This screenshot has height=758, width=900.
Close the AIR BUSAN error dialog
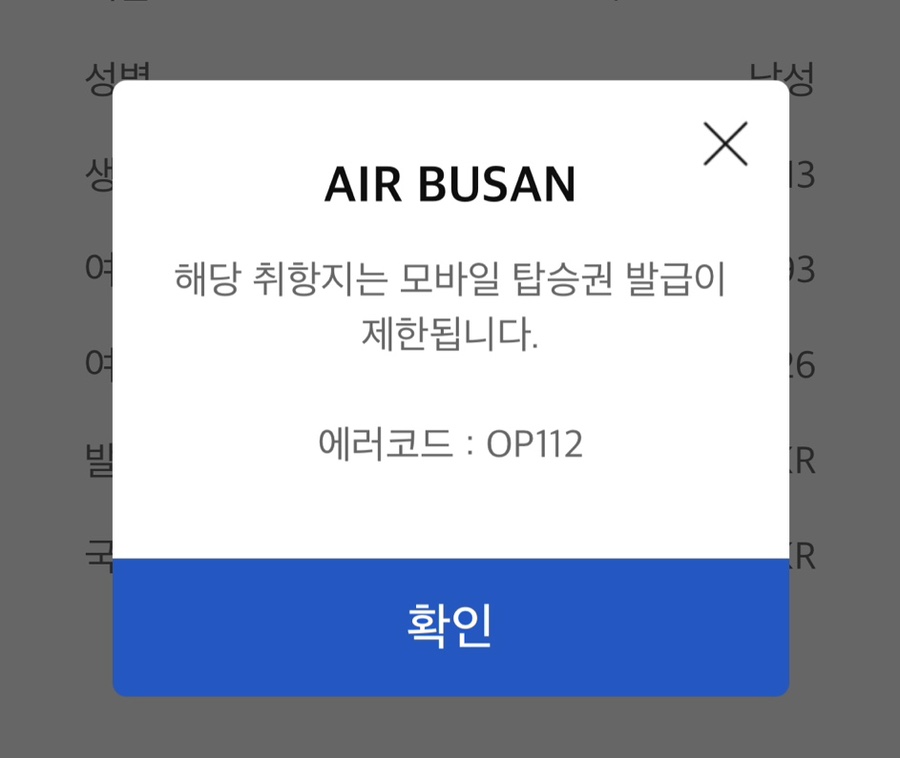tap(725, 144)
